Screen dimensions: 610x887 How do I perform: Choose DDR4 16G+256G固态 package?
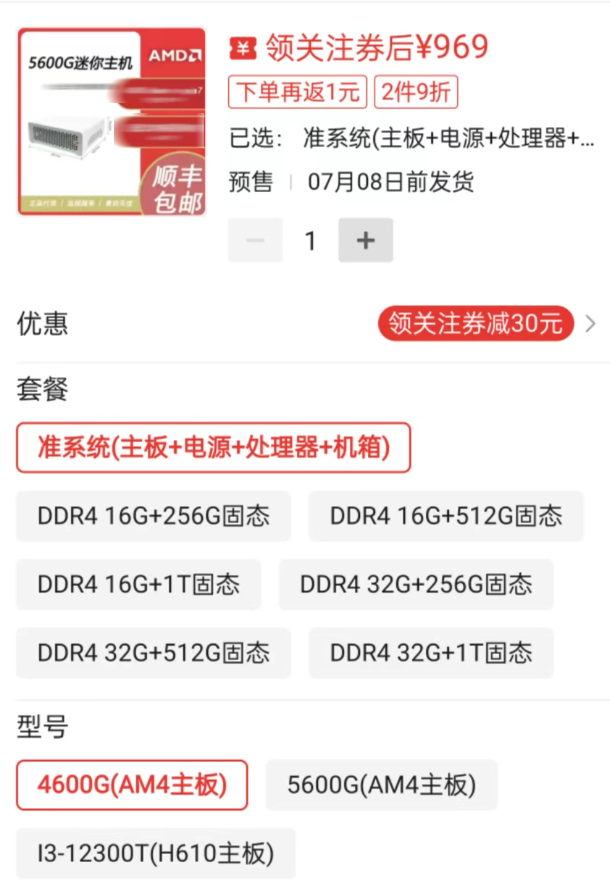click(x=153, y=516)
